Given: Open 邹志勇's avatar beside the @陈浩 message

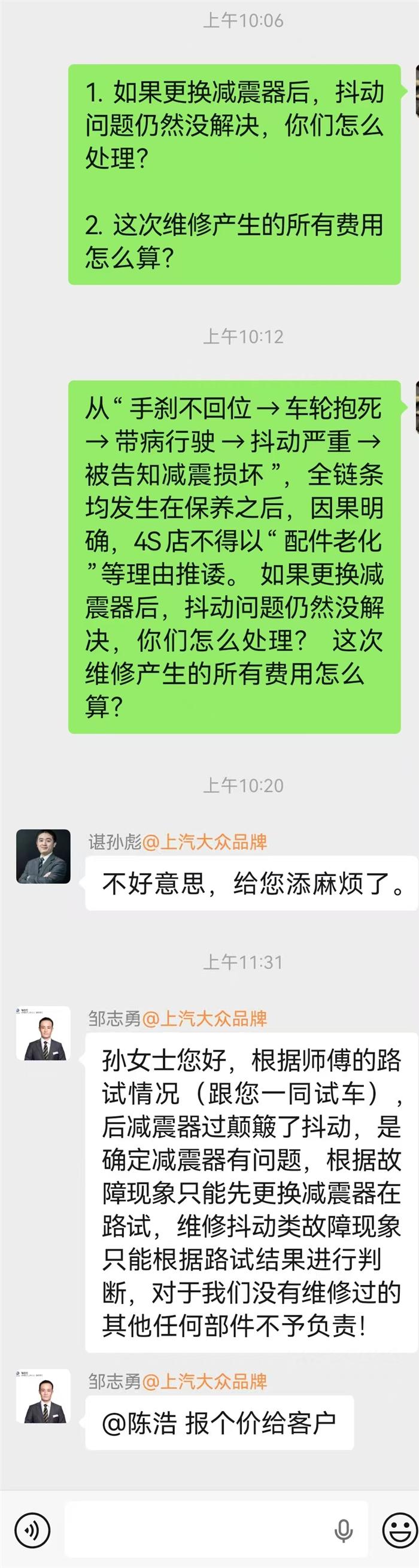Looking at the screenshot, I should [43, 1396].
